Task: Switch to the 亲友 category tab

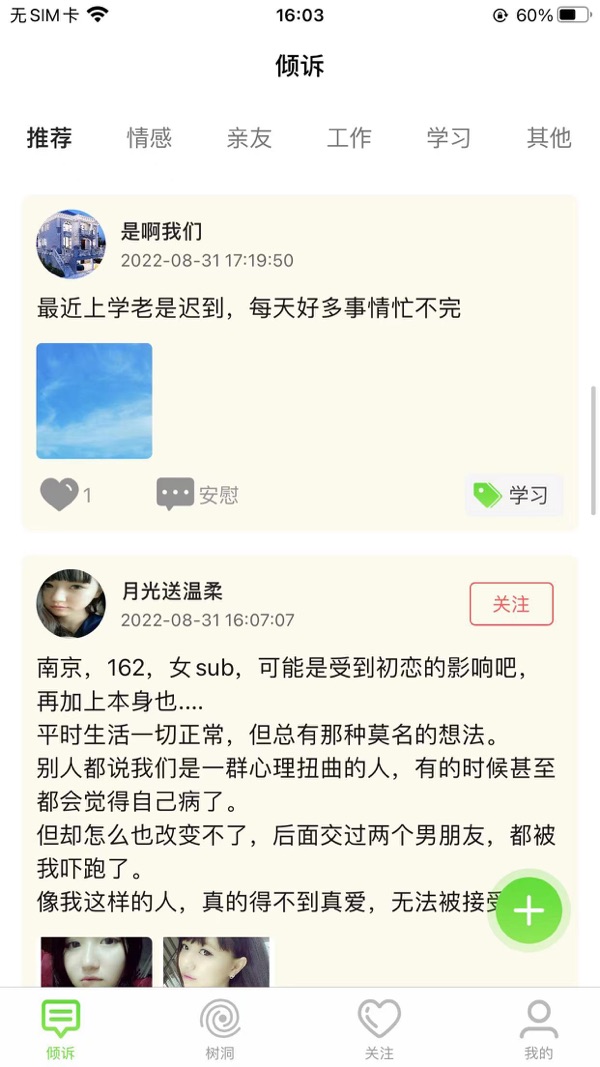Action: pos(249,138)
